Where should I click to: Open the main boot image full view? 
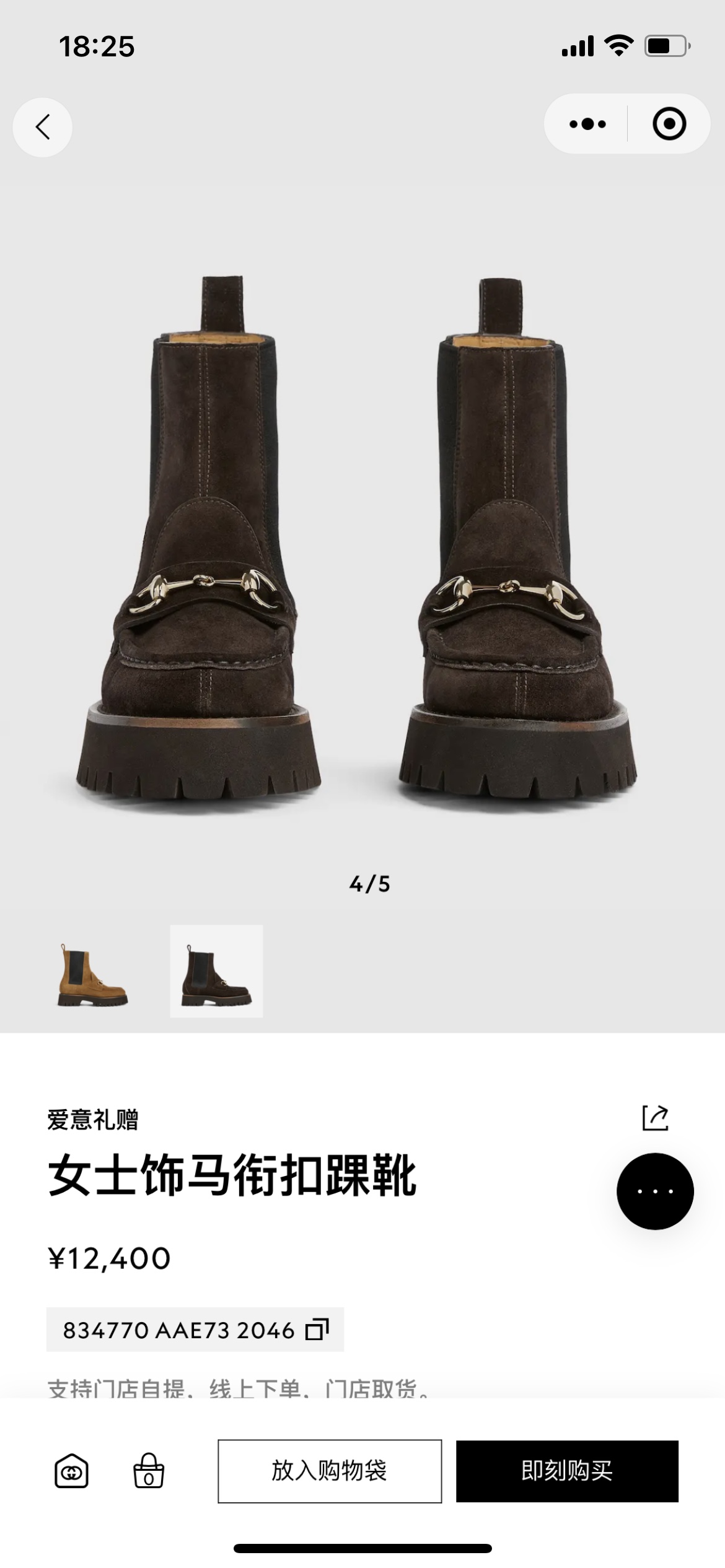tap(362, 539)
